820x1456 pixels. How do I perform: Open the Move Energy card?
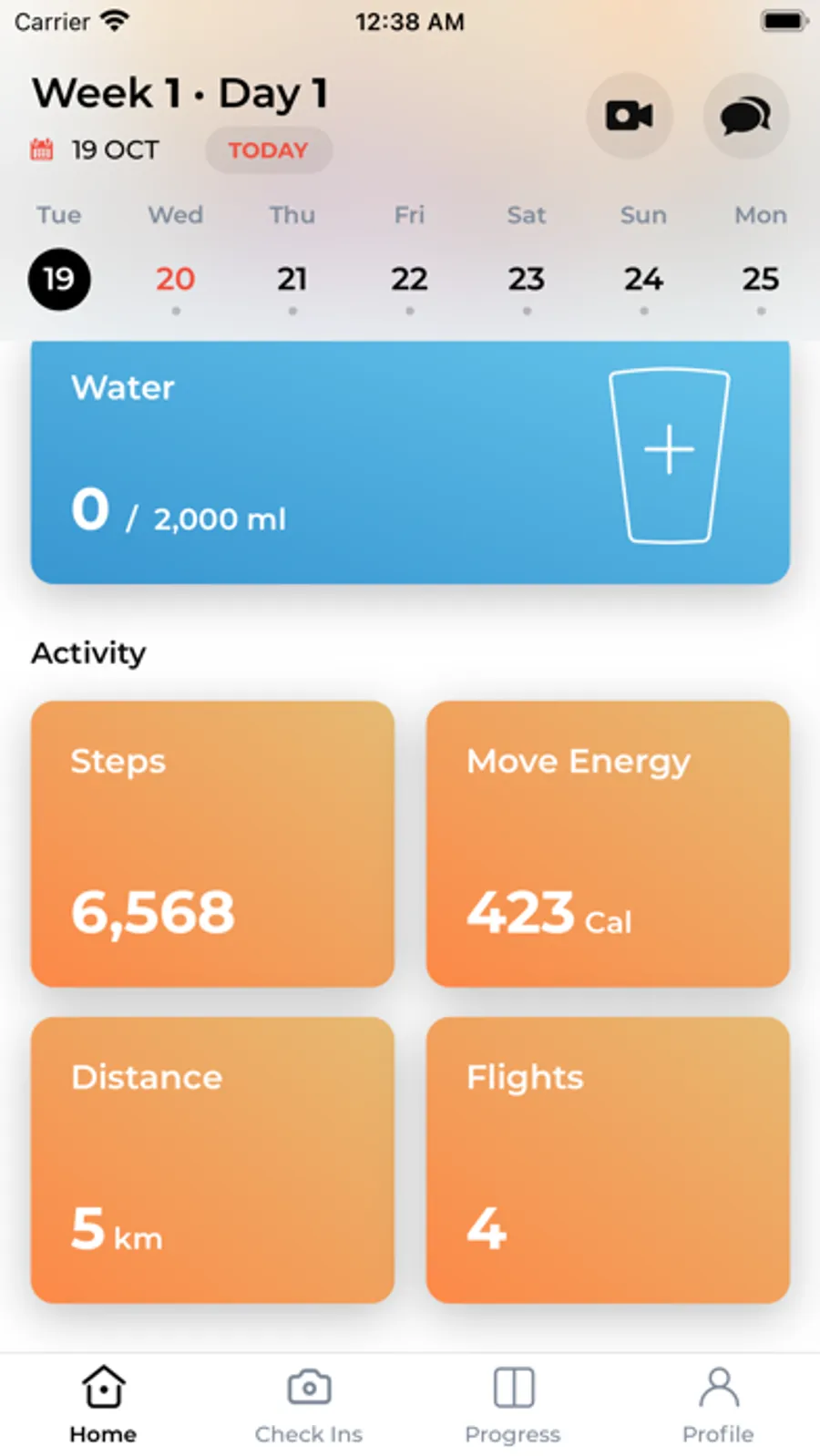click(608, 843)
